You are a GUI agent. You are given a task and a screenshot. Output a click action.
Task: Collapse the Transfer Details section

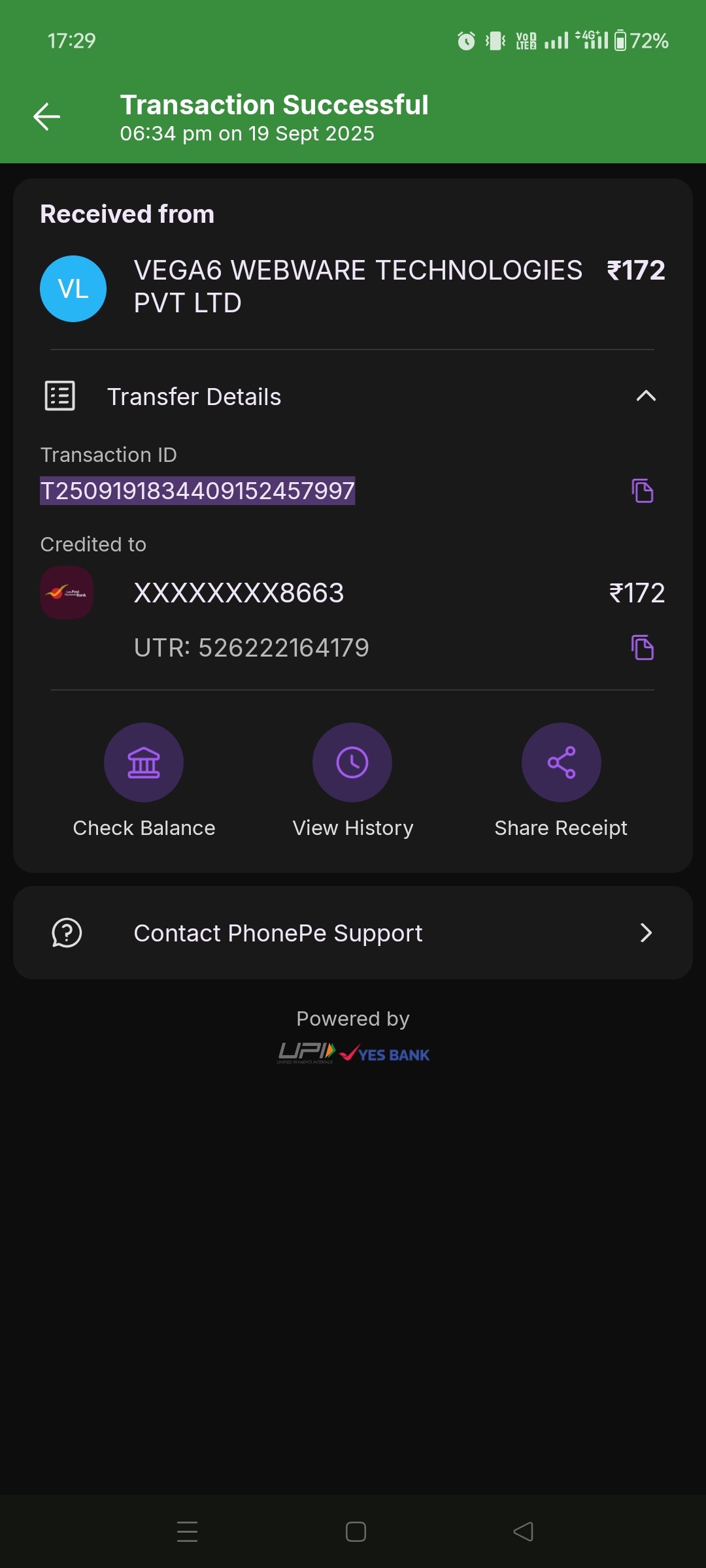pyautogui.click(x=646, y=396)
